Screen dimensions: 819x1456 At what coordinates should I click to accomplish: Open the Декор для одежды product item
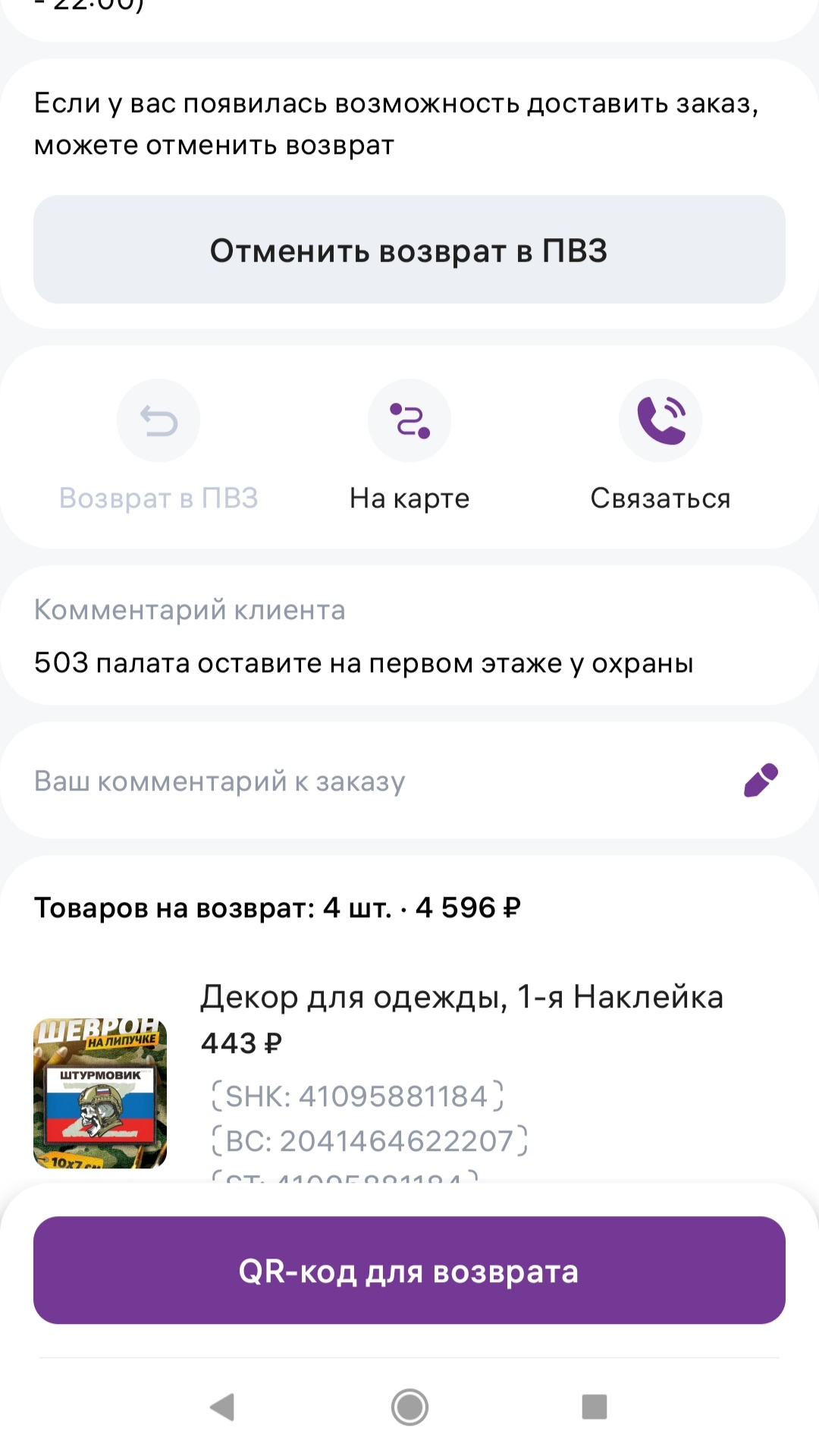click(x=461, y=997)
